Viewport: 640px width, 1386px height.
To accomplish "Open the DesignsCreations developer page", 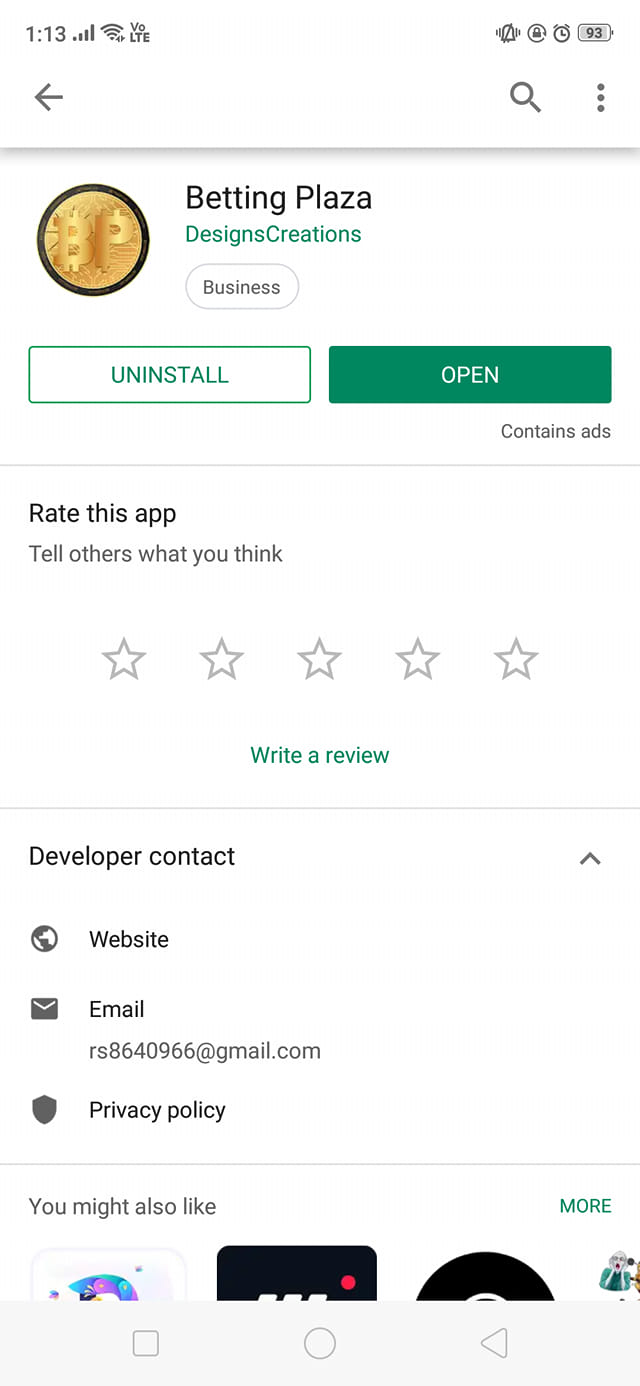I will [x=273, y=234].
